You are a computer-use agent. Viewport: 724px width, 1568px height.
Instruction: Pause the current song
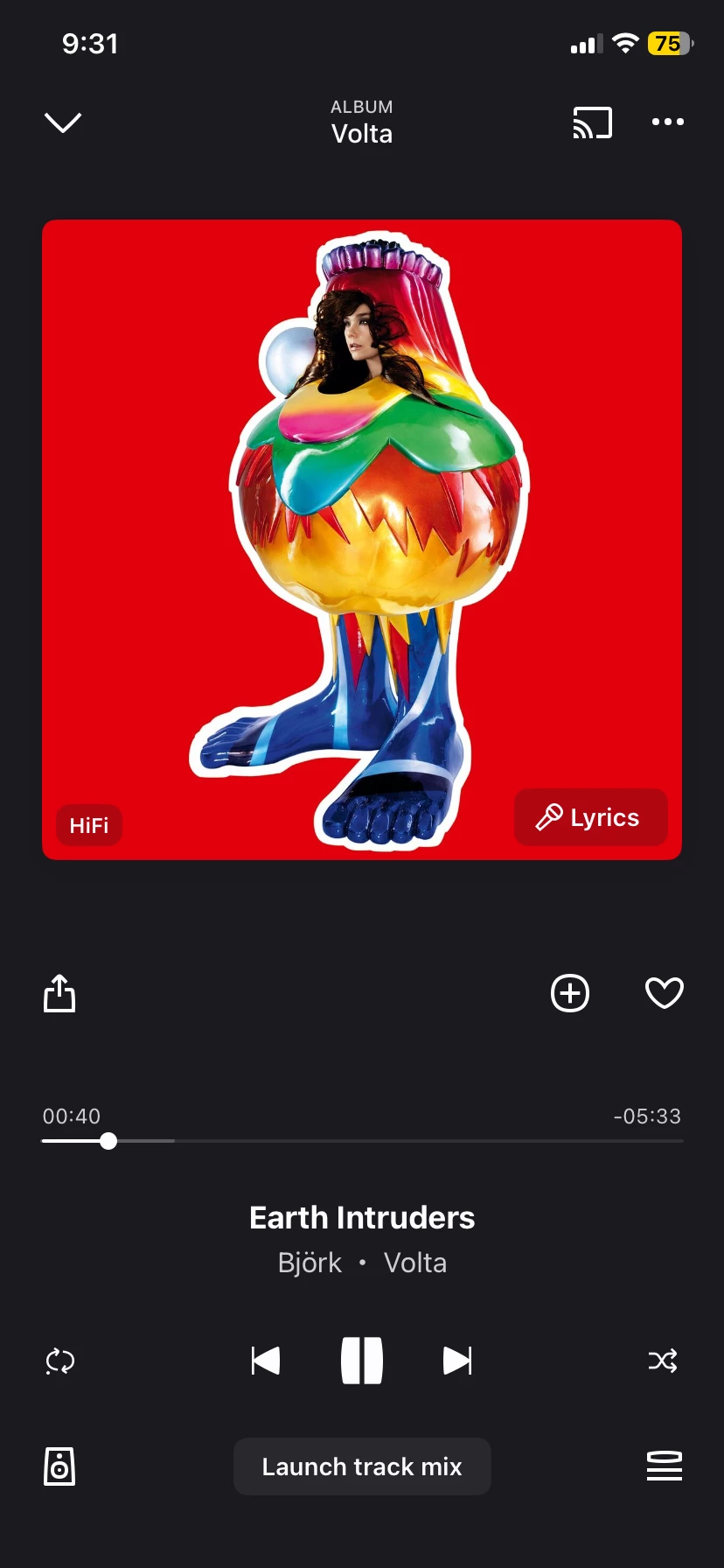(x=362, y=1361)
